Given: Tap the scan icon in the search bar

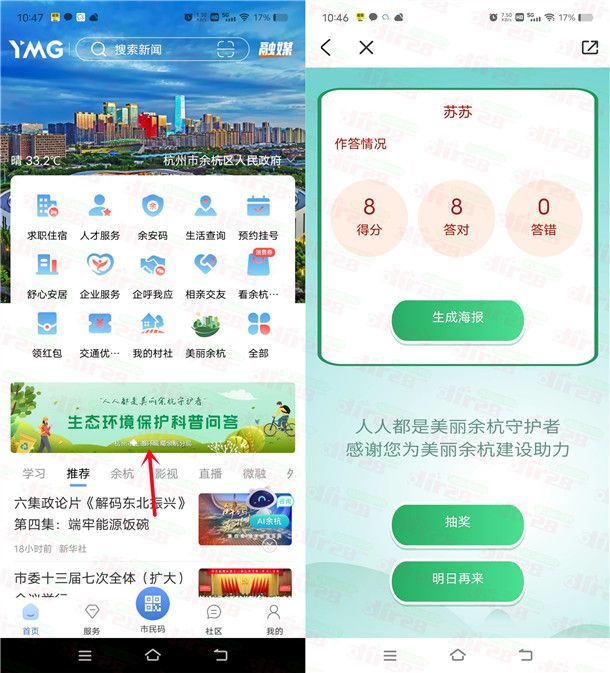Looking at the screenshot, I should pyautogui.click(x=227, y=49).
